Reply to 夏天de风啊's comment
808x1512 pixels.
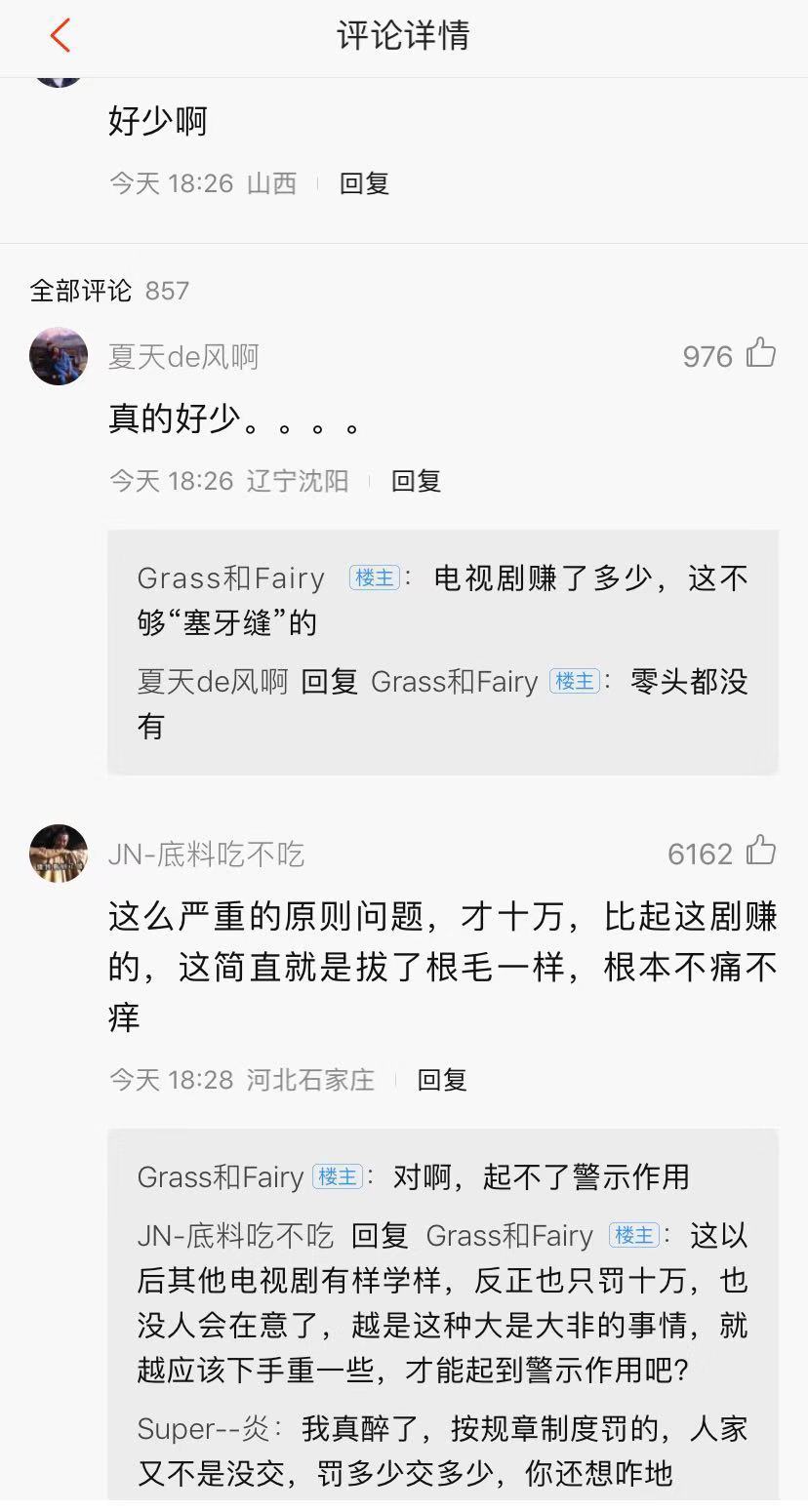[416, 481]
